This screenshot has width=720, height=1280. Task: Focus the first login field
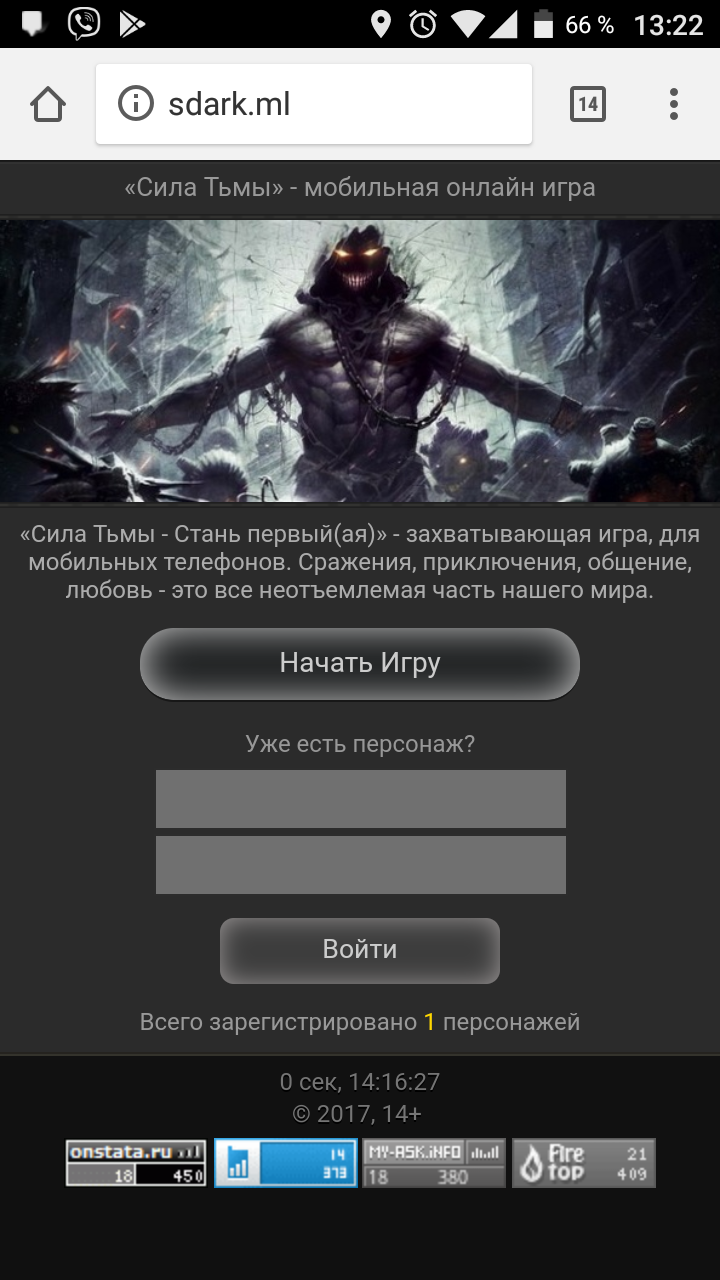(x=360, y=798)
